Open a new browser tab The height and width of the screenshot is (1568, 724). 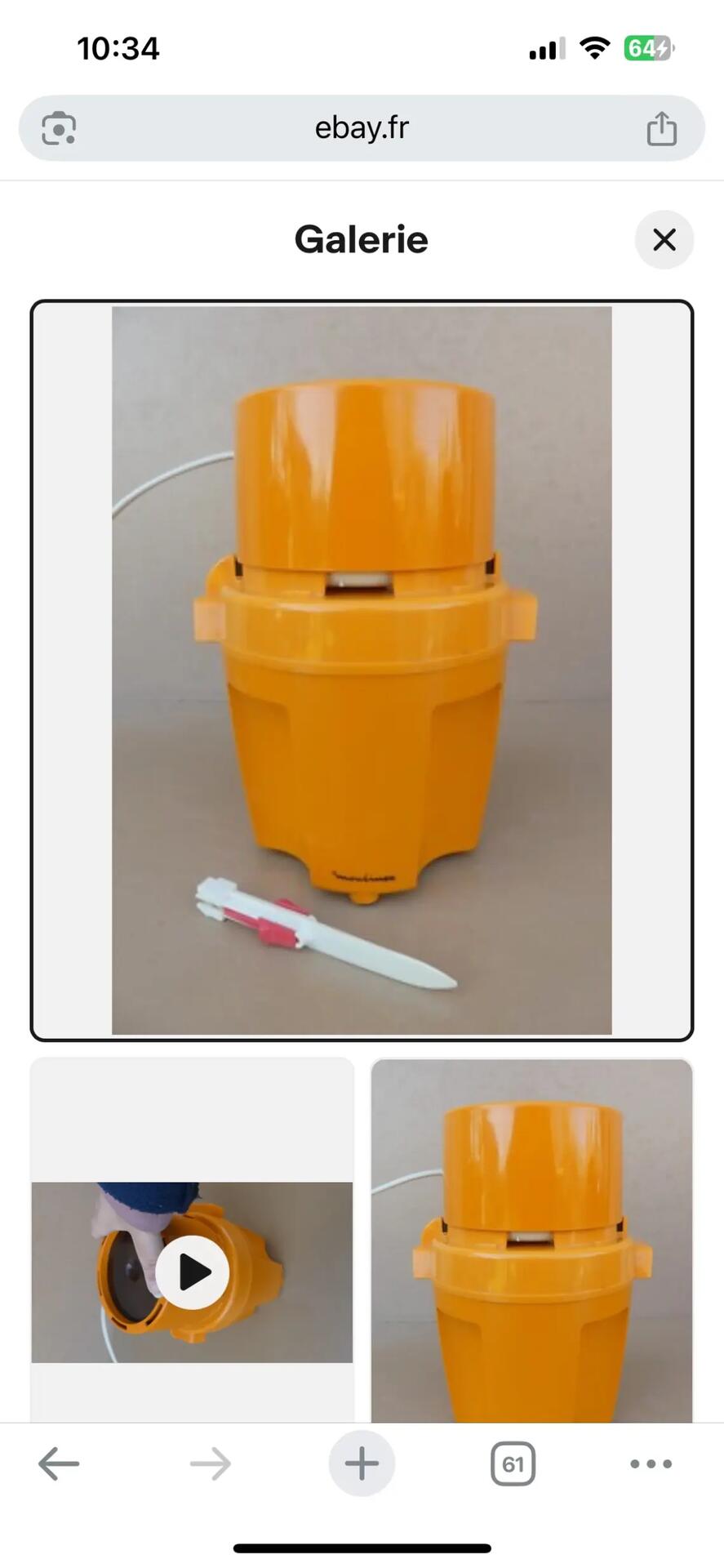(x=362, y=1464)
